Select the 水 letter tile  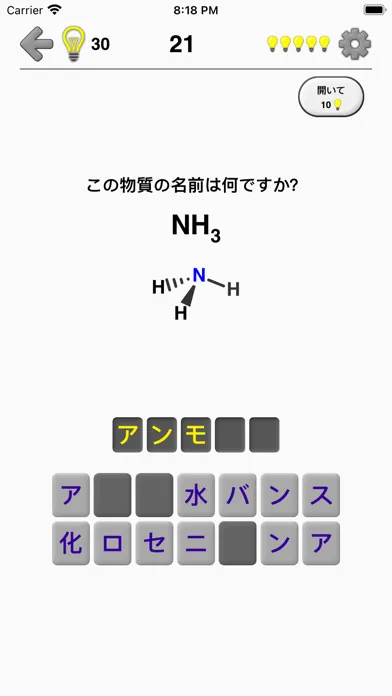[x=196, y=495]
